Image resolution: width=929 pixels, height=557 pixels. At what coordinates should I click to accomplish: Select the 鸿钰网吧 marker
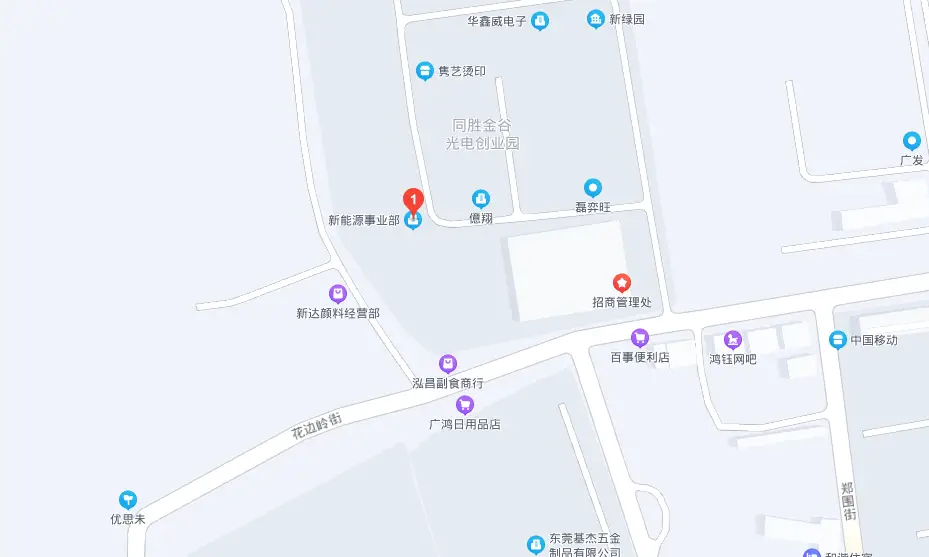coord(733,340)
